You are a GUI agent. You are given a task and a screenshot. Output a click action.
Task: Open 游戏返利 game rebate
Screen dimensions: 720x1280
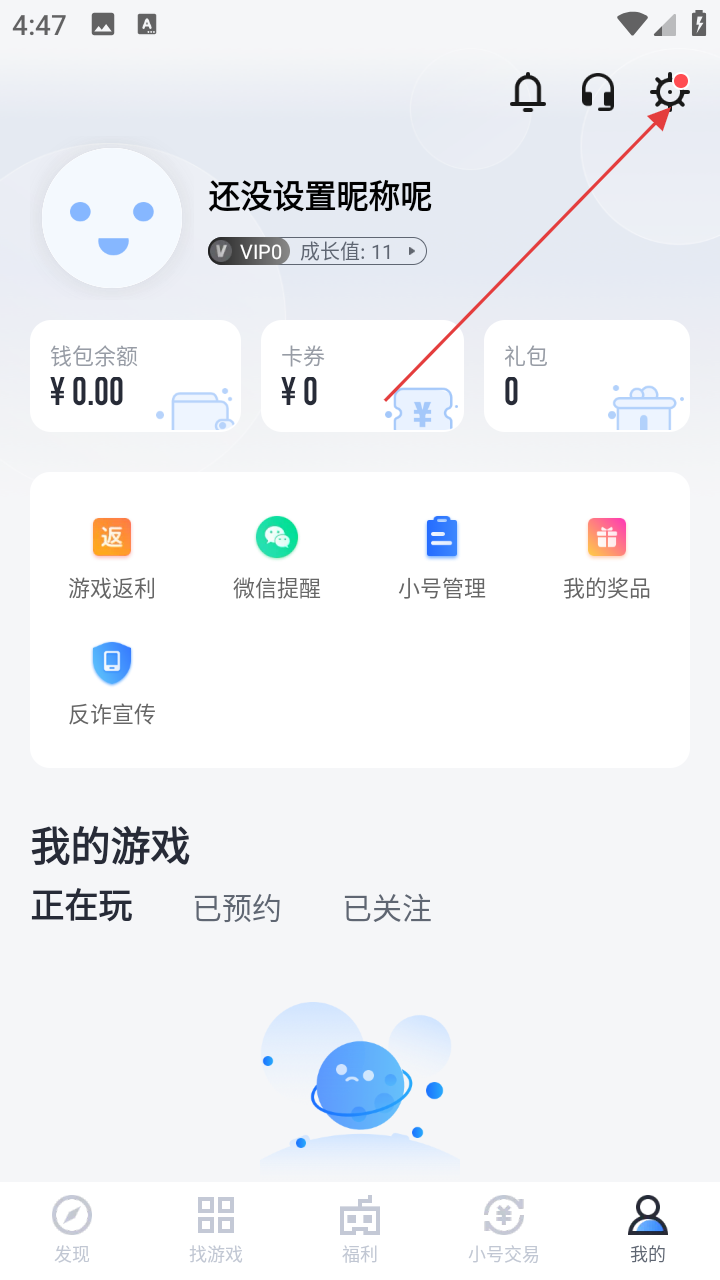click(x=112, y=558)
